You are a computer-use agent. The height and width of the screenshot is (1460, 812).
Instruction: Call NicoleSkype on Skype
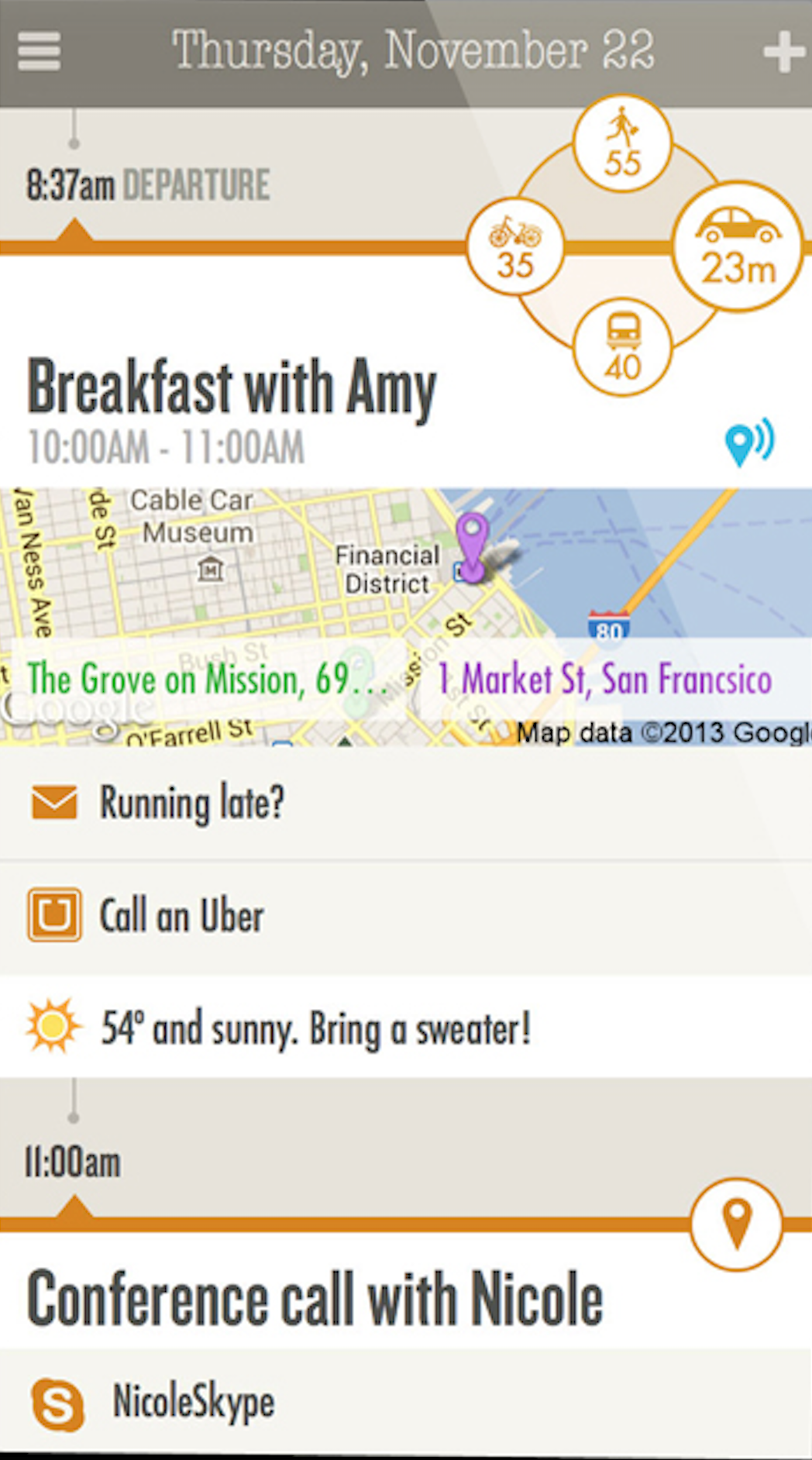pos(406,1403)
